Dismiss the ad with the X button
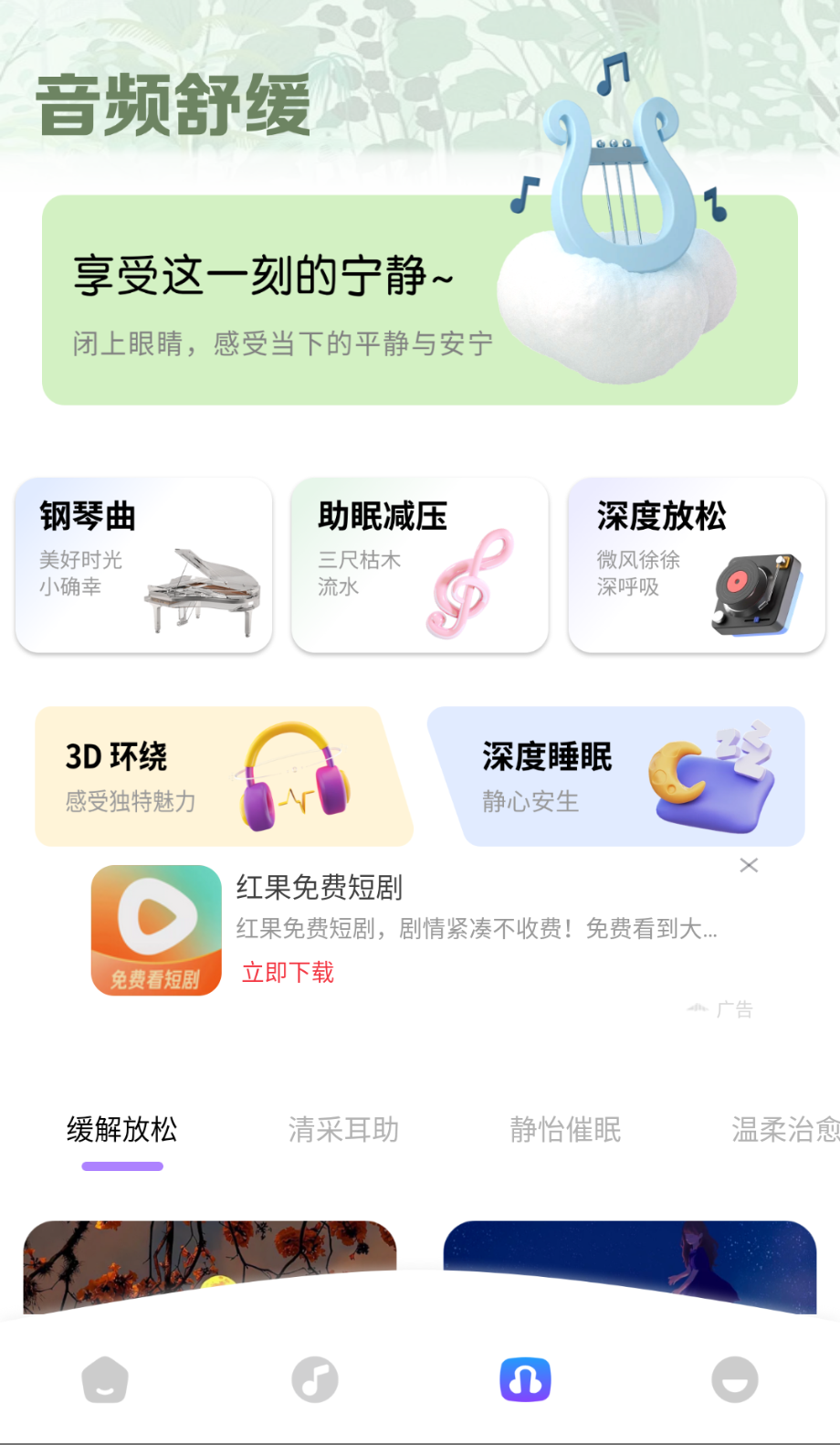Viewport: 840px width, 1445px height. (749, 864)
